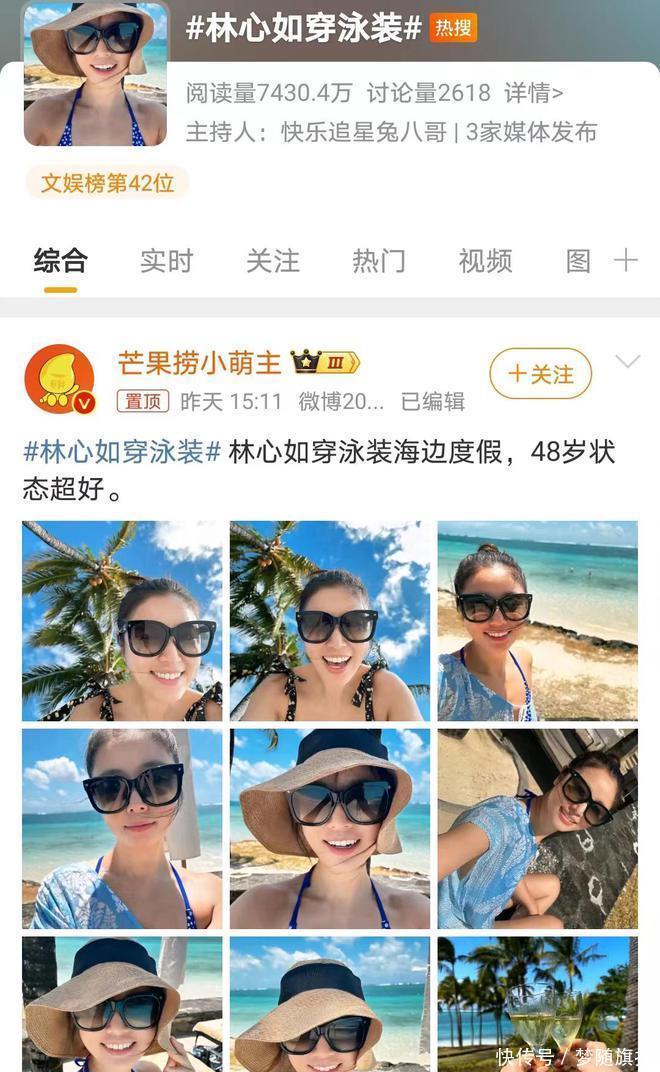The image size is (660, 1072).
Task: Switch to the 综合 tab
Action: pyautogui.click(x=60, y=261)
